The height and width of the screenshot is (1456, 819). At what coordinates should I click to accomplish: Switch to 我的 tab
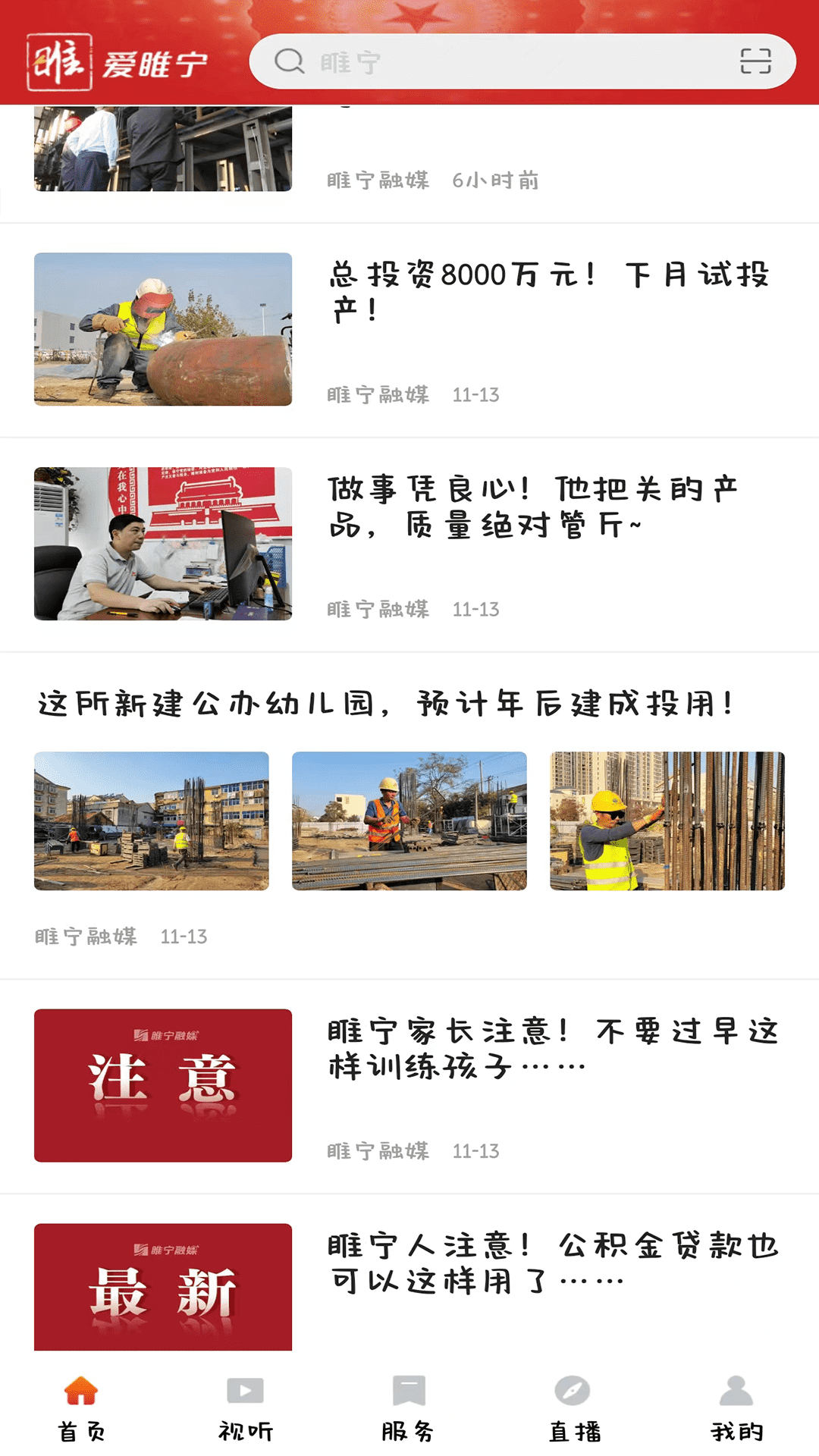coord(733,1429)
